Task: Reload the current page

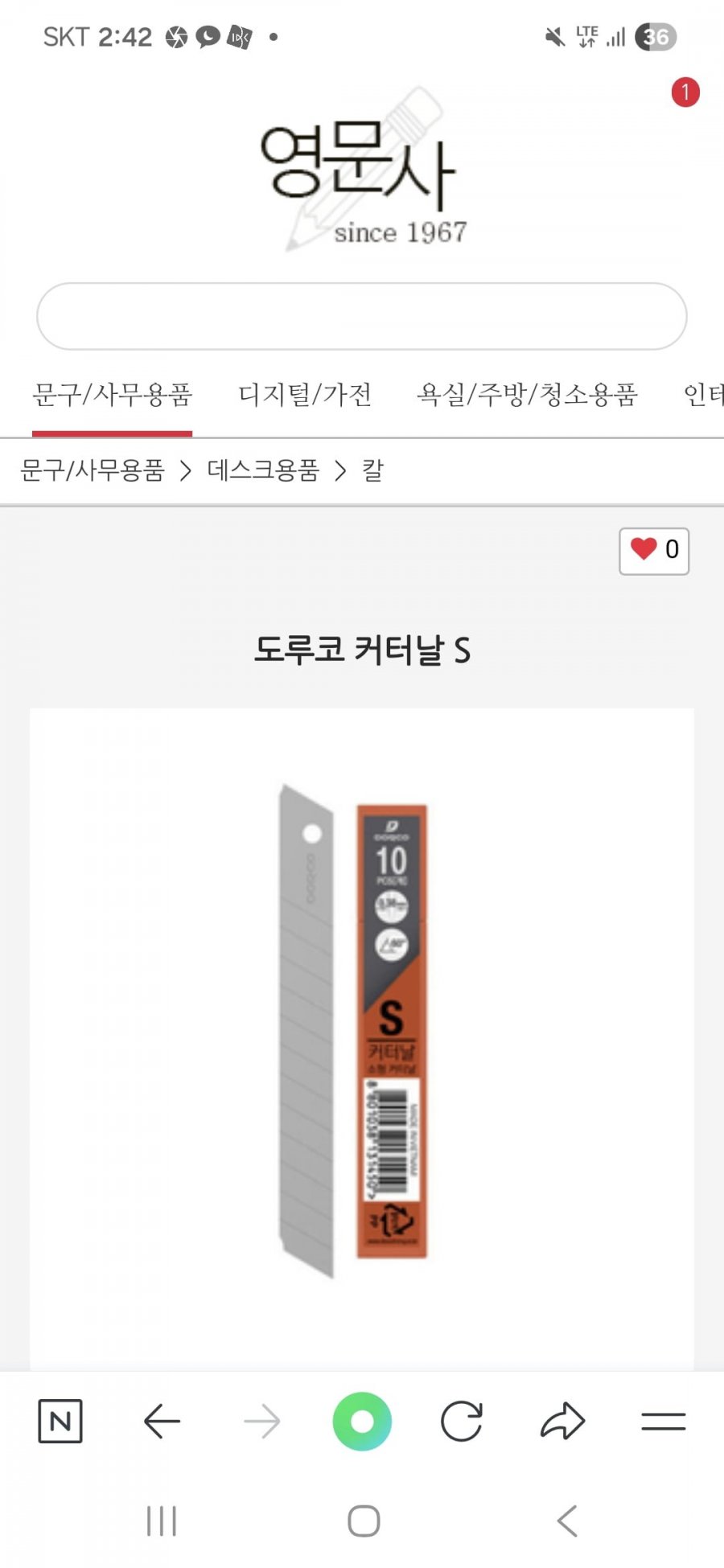Action: pyautogui.click(x=462, y=1421)
